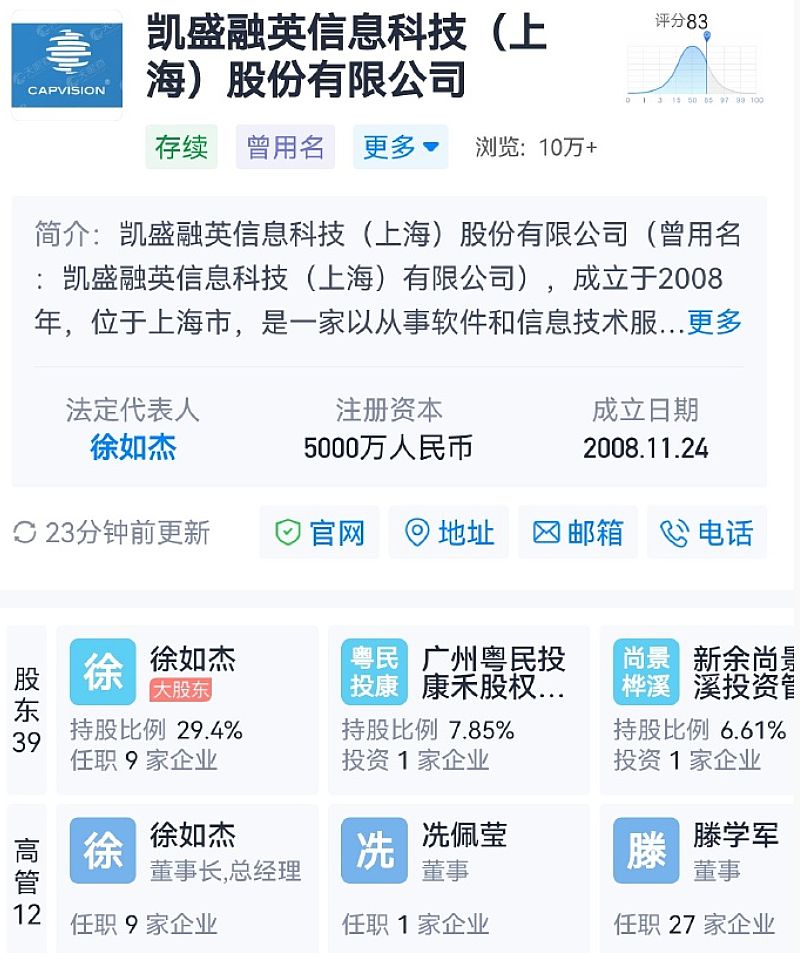Image resolution: width=800 pixels, height=953 pixels.
Task: Expand the company intro with 更多
Action: 714,322
